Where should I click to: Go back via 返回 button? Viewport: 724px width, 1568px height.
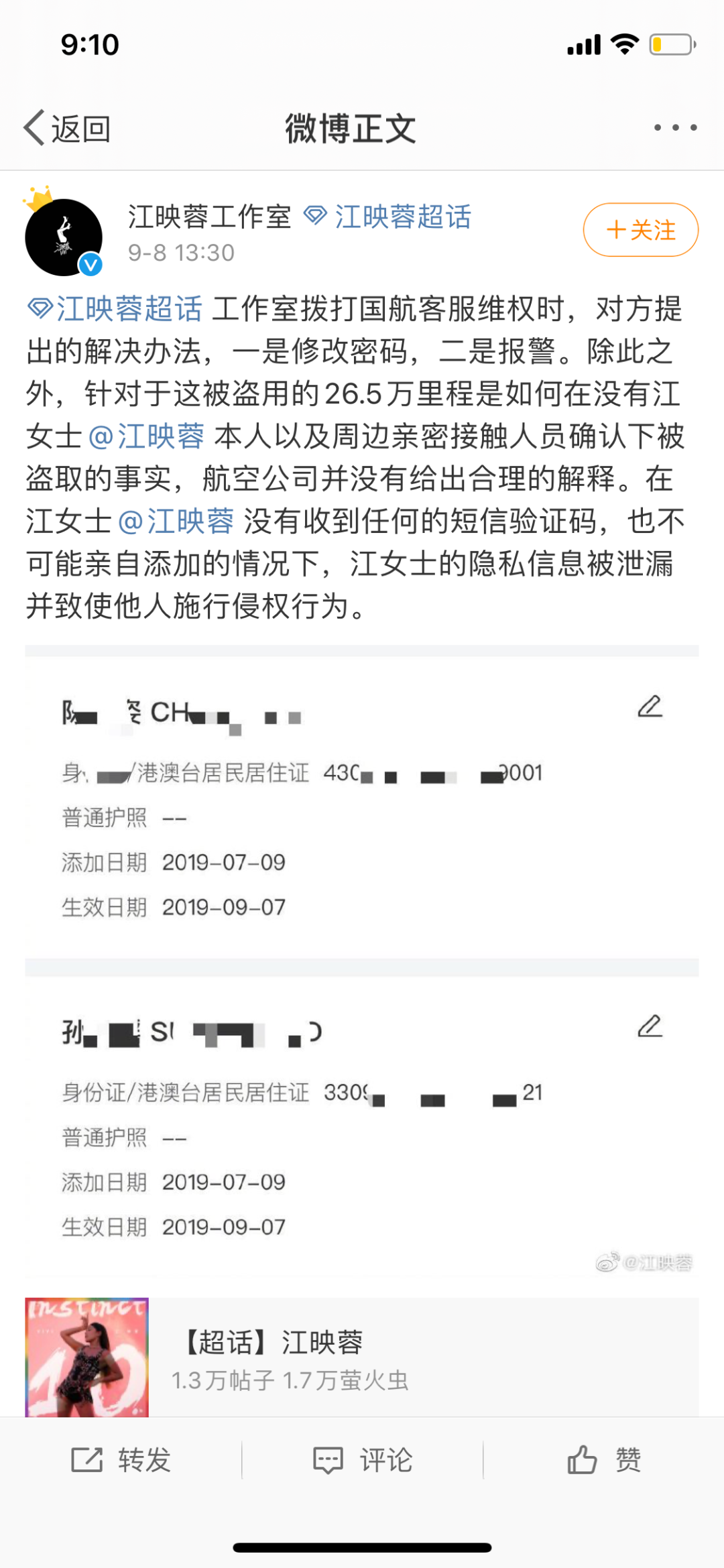click(x=67, y=128)
